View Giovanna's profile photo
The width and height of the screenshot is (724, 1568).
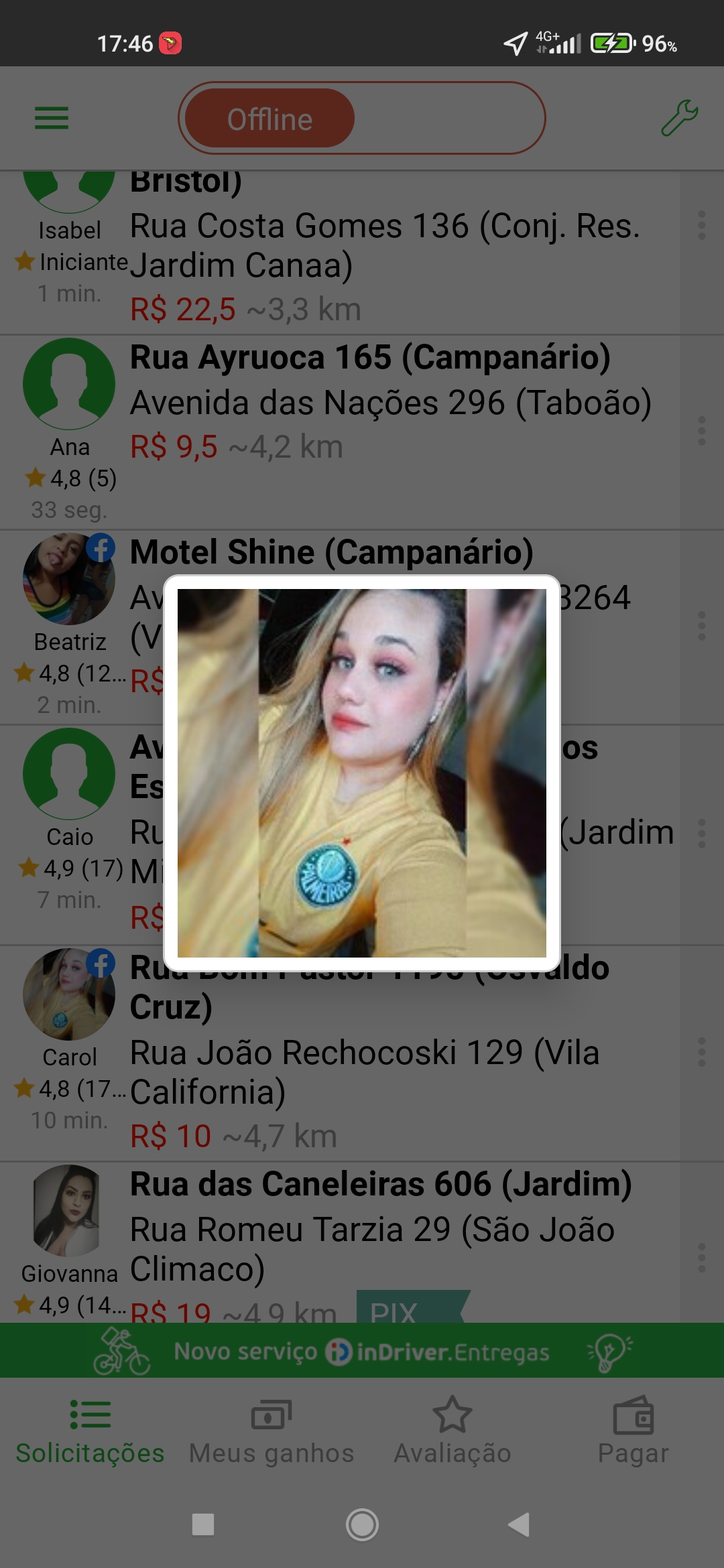coord(67,1210)
